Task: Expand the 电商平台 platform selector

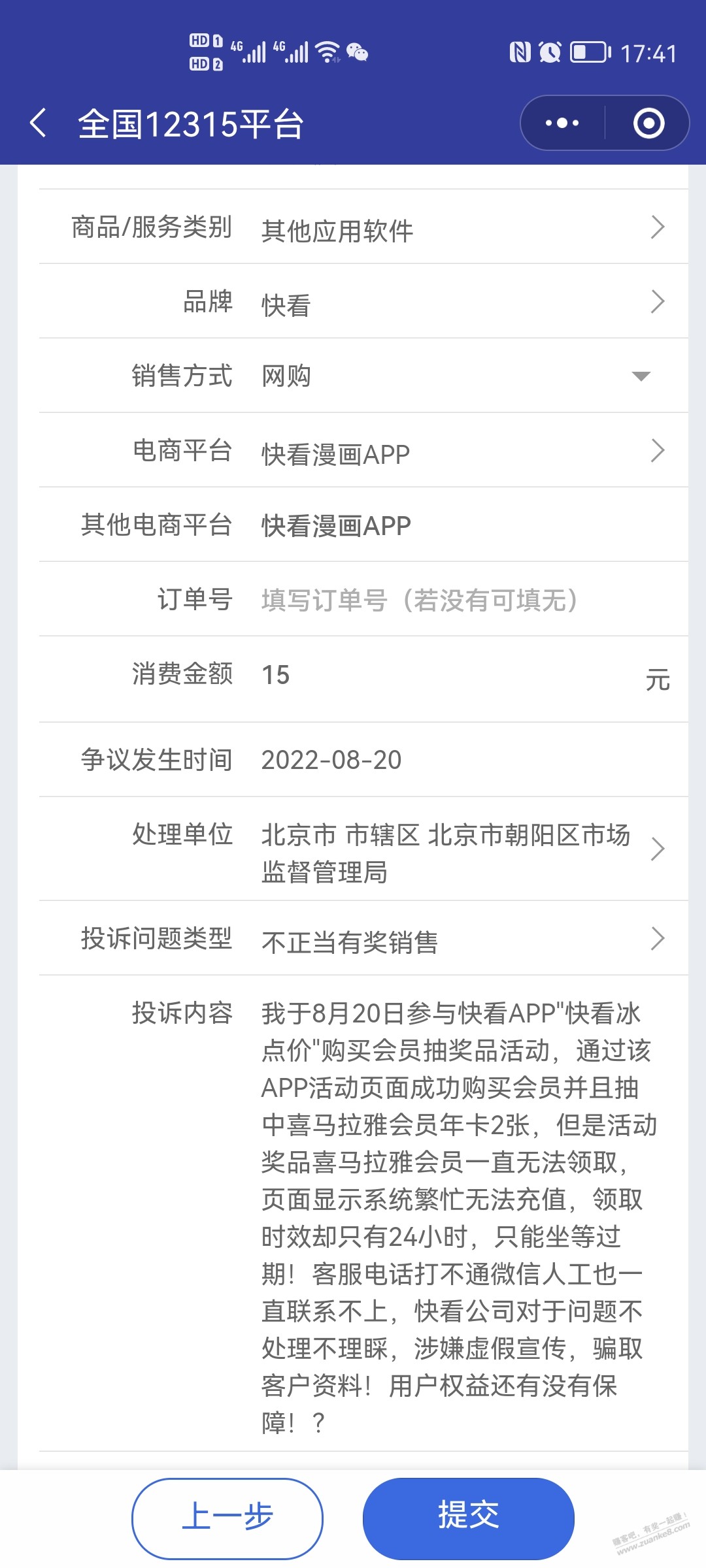Action: pos(657,449)
